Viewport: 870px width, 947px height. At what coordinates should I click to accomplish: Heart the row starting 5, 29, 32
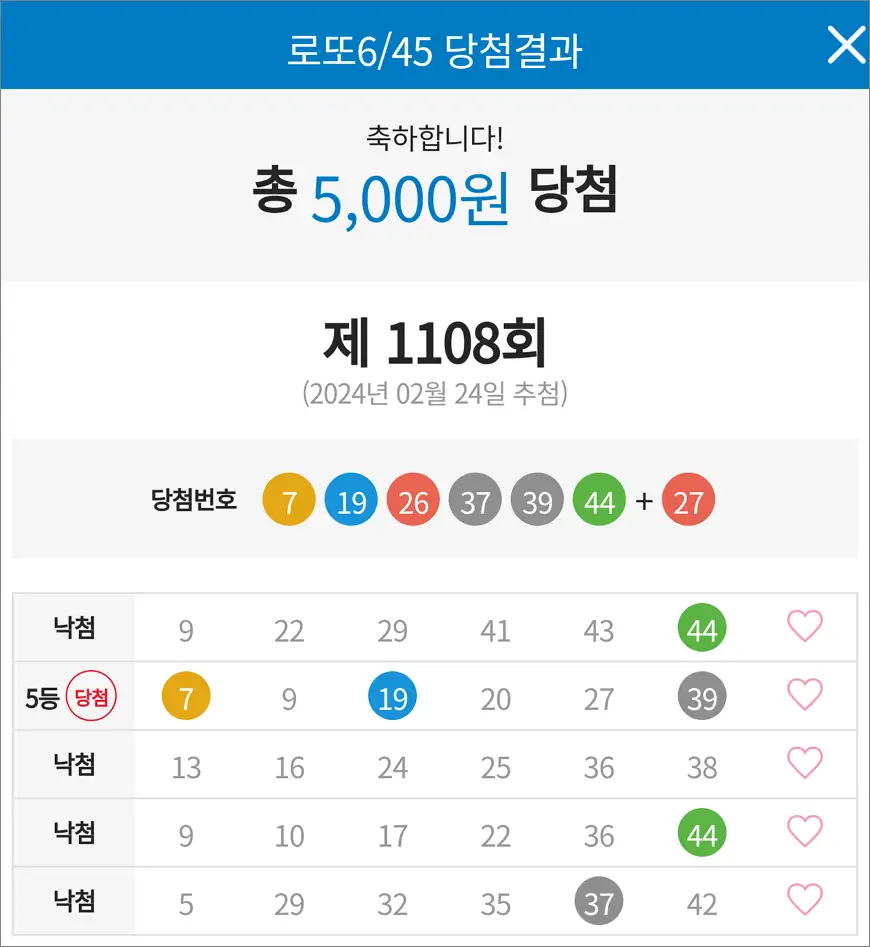(805, 900)
